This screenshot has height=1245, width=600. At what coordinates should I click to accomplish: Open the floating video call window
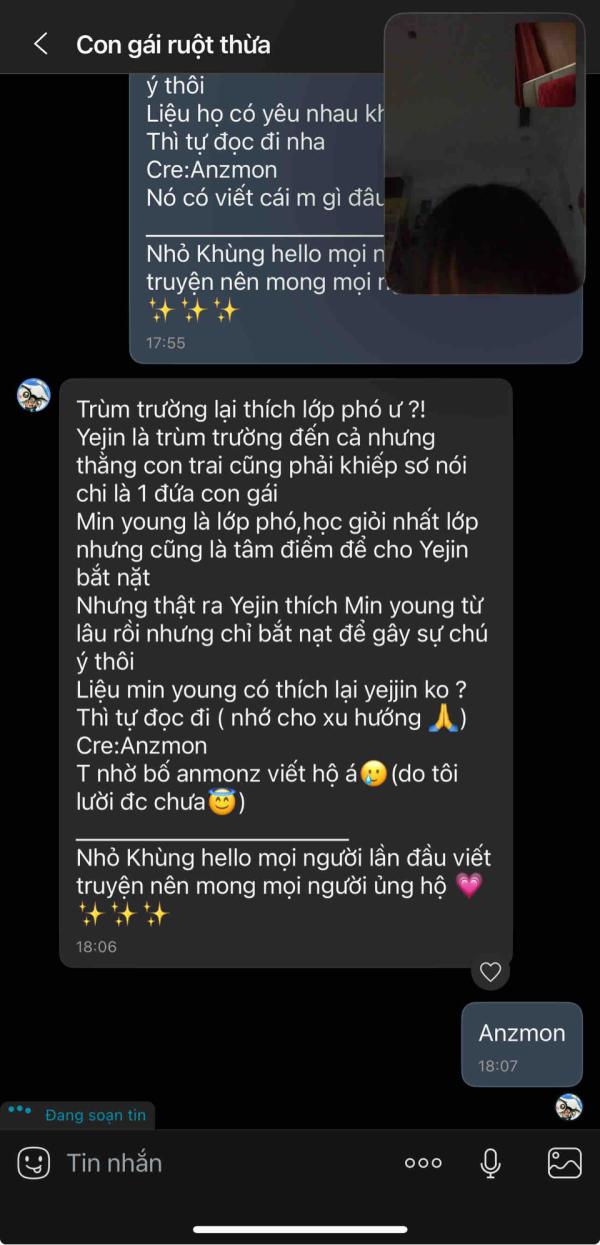(485, 153)
